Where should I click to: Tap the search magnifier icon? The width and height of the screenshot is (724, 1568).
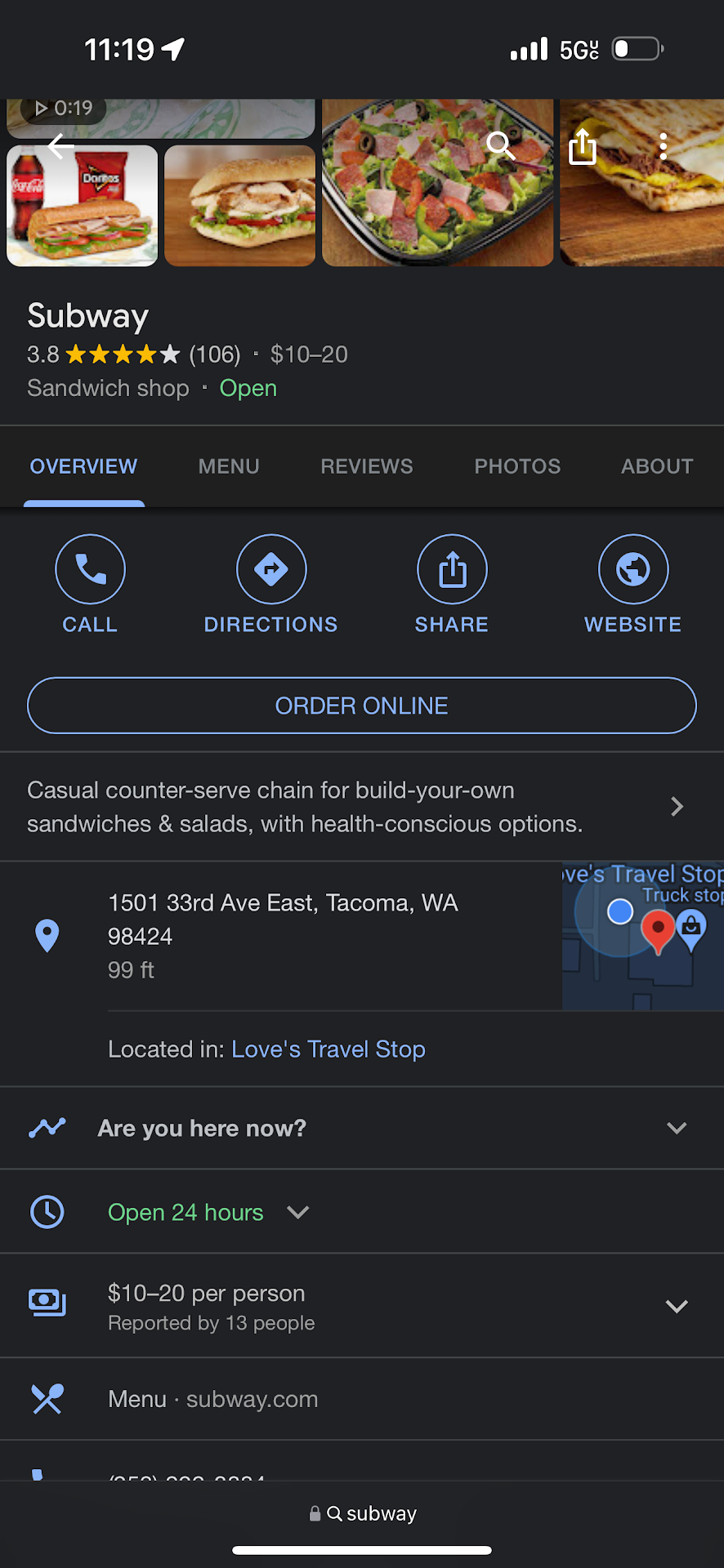(x=500, y=146)
